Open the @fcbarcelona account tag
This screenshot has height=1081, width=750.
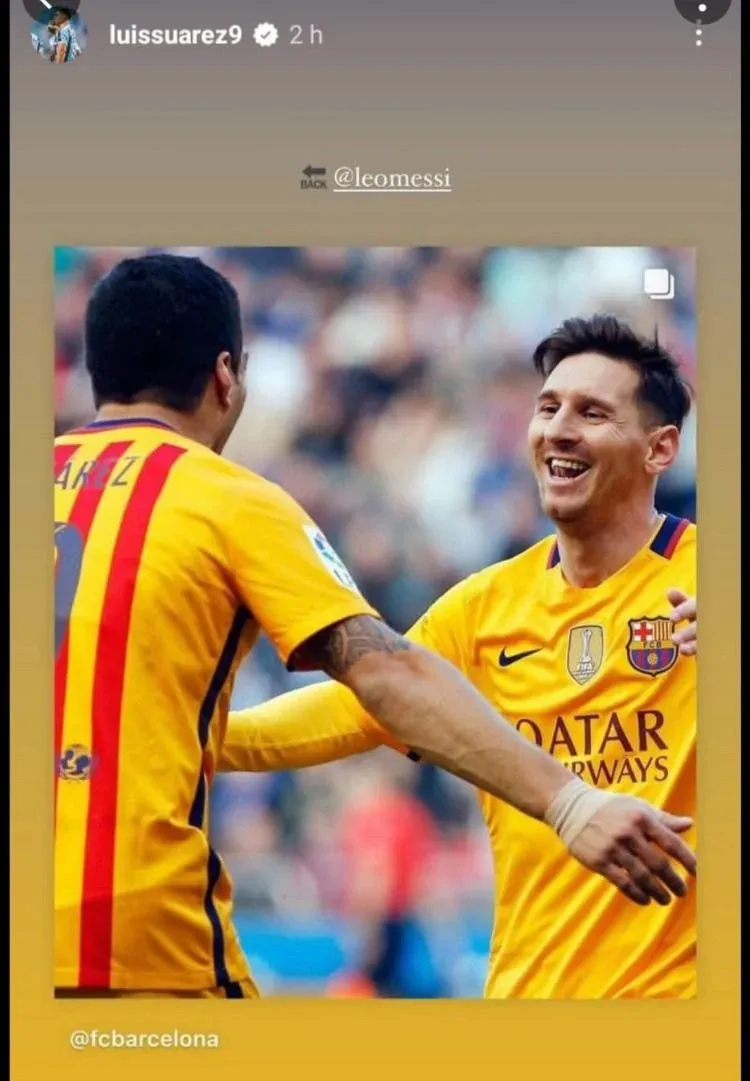point(144,1039)
